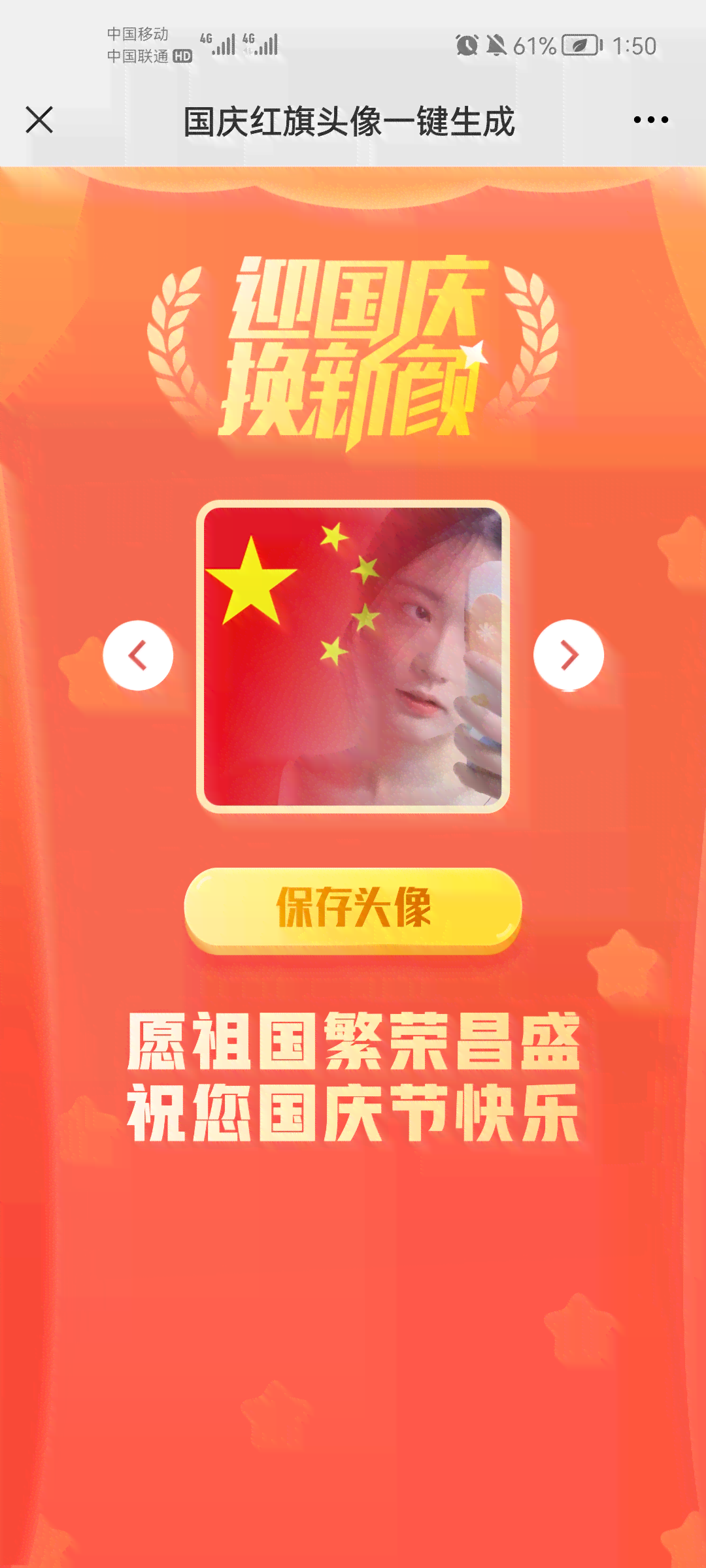Open the three-dot overflow menu
This screenshot has width=706, height=1568.
(x=650, y=120)
